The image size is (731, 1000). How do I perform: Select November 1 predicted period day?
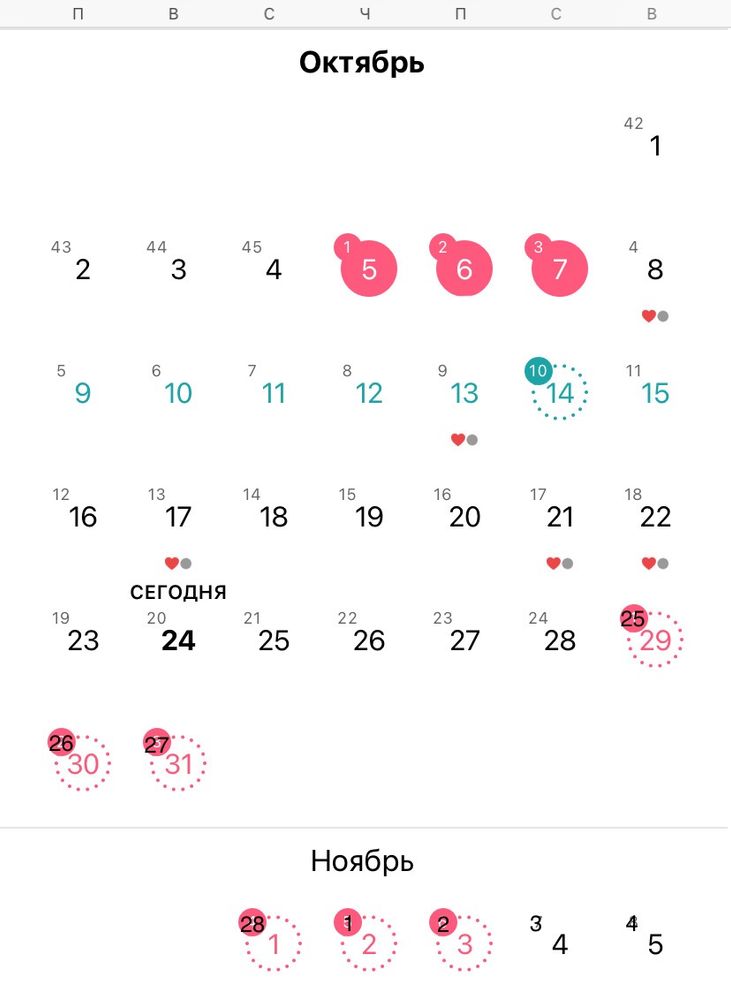coord(274,944)
